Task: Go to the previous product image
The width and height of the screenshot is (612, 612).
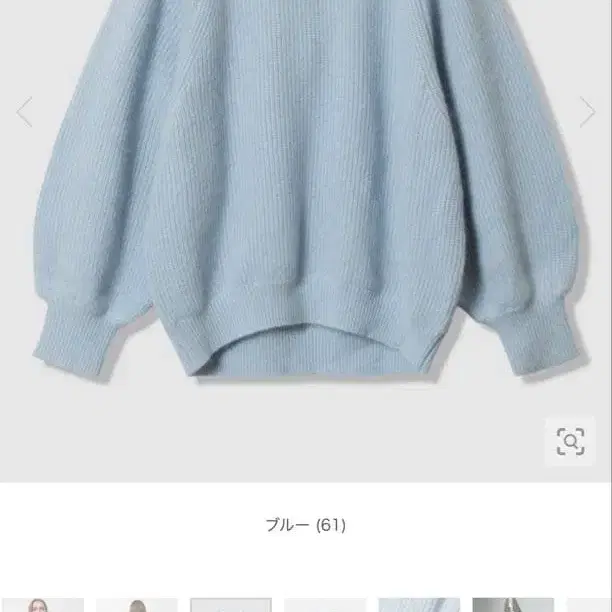Action: point(24,112)
